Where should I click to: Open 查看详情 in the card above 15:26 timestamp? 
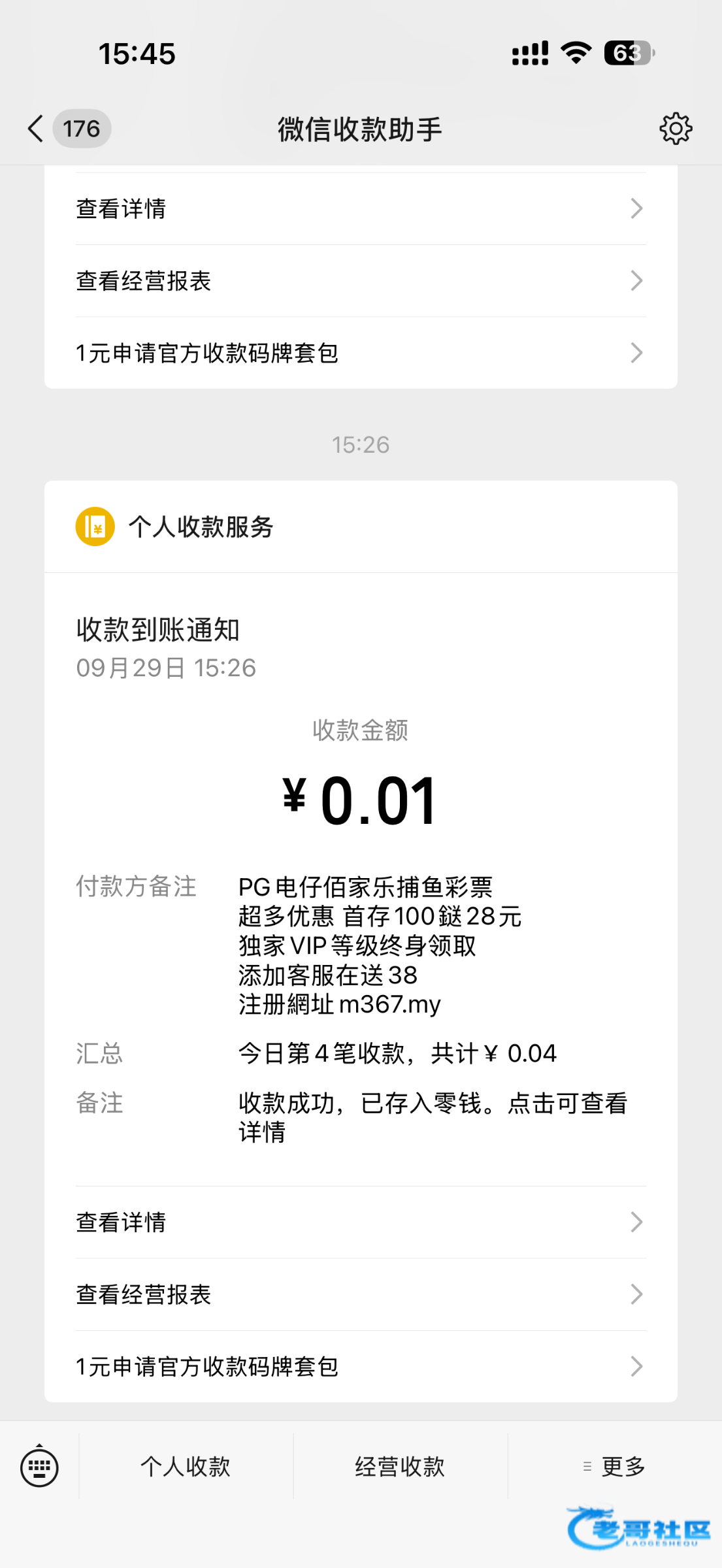[x=361, y=209]
